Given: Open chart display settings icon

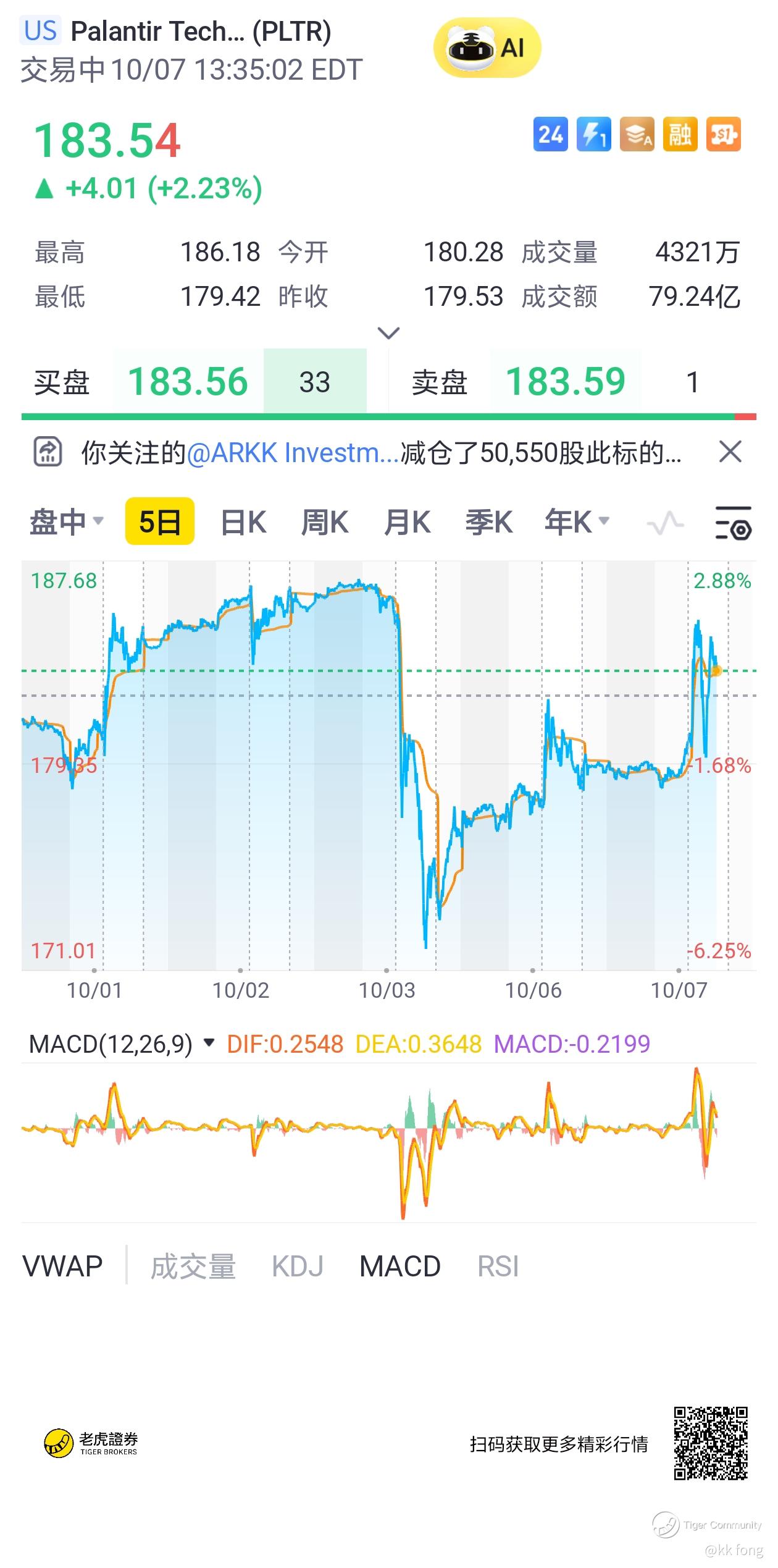Looking at the screenshot, I should (x=733, y=523).
